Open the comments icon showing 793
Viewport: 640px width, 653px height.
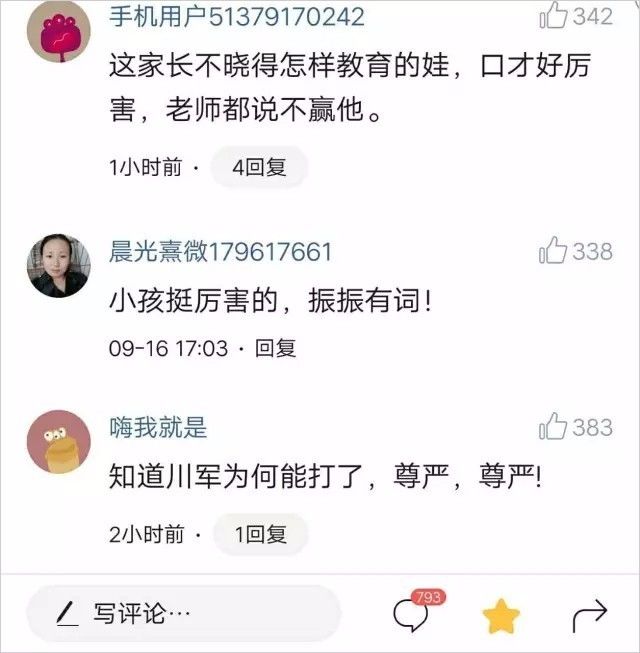tap(413, 612)
